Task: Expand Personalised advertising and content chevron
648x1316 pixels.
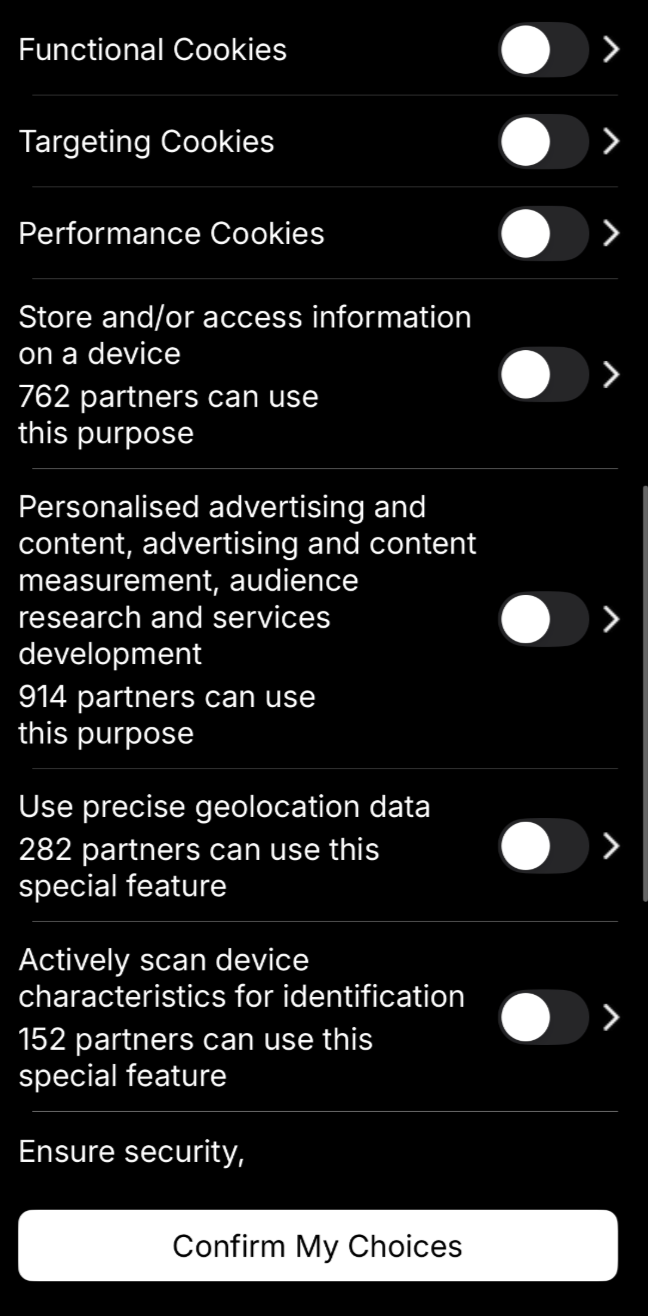Action: (x=611, y=620)
